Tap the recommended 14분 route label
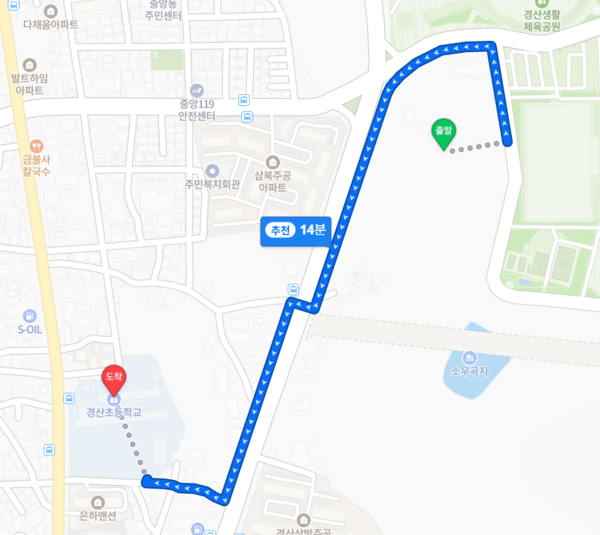The width and height of the screenshot is (600, 535). (x=296, y=231)
